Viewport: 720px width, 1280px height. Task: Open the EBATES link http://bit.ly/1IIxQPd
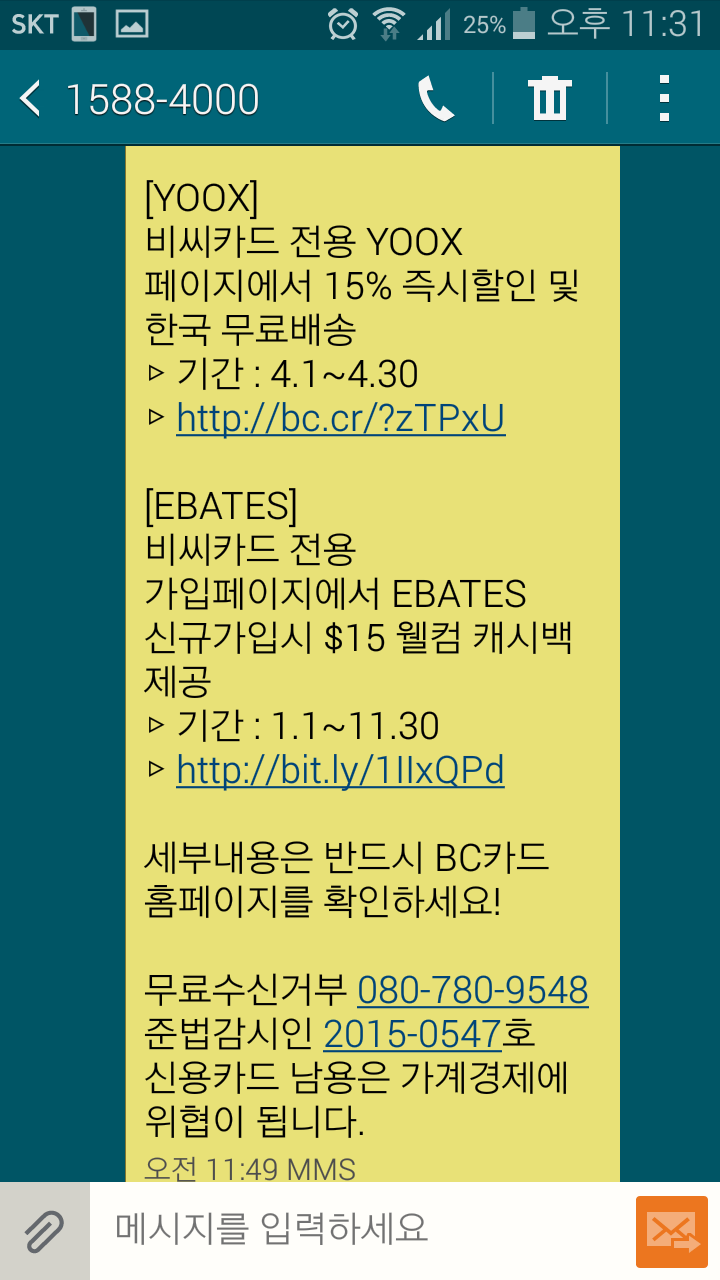coord(340,771)
